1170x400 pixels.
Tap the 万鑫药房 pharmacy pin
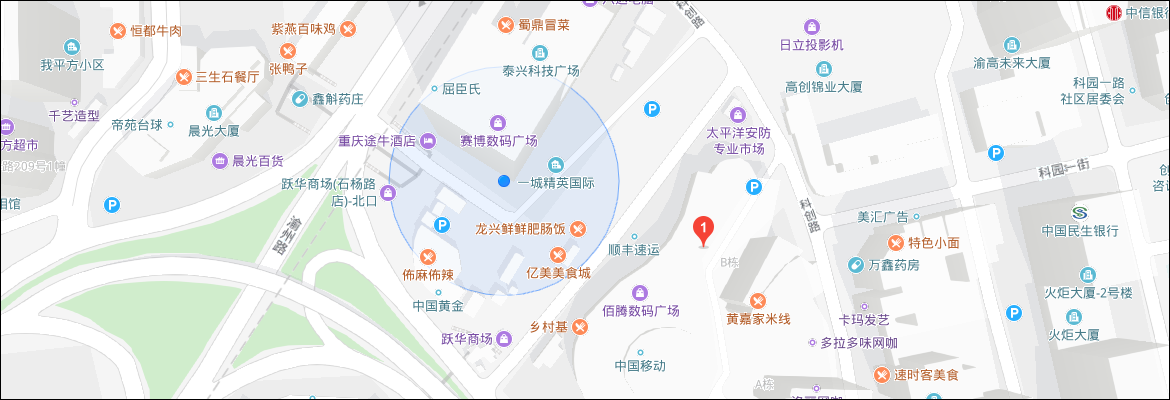tap(855, 265)
